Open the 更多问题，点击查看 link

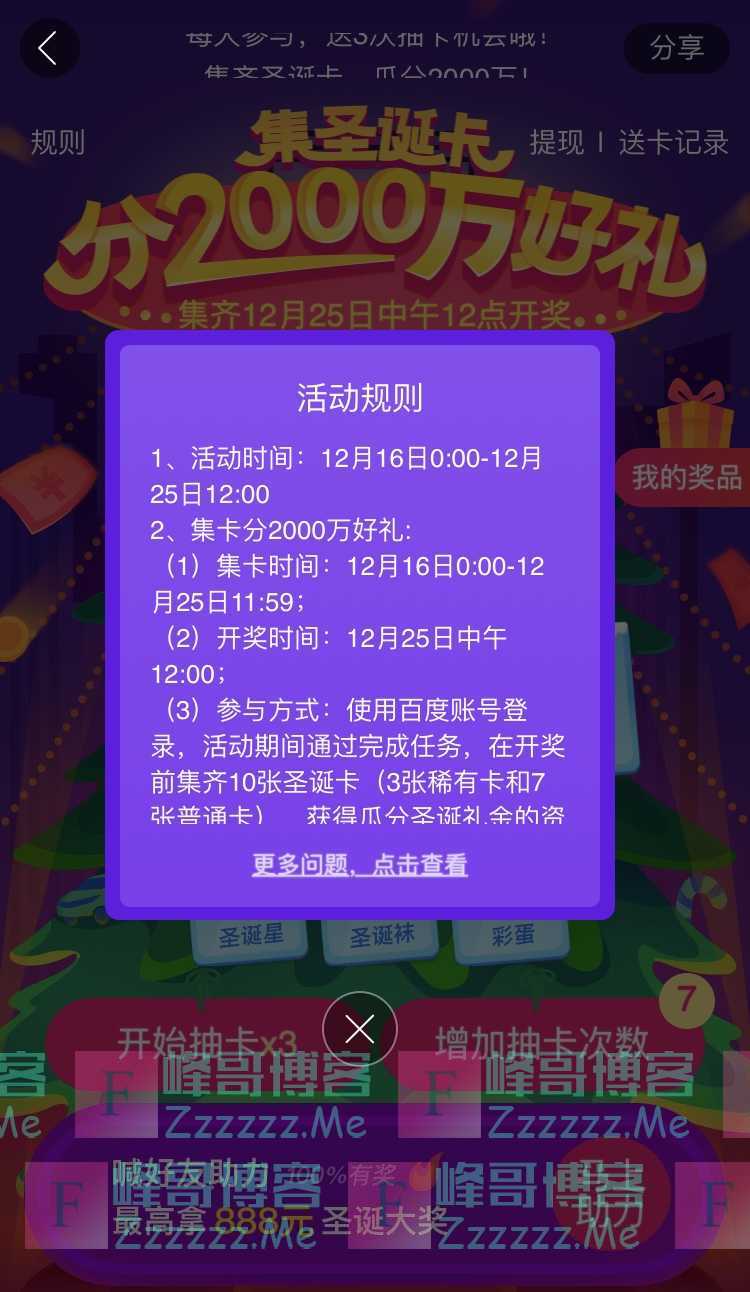(359, 865)
